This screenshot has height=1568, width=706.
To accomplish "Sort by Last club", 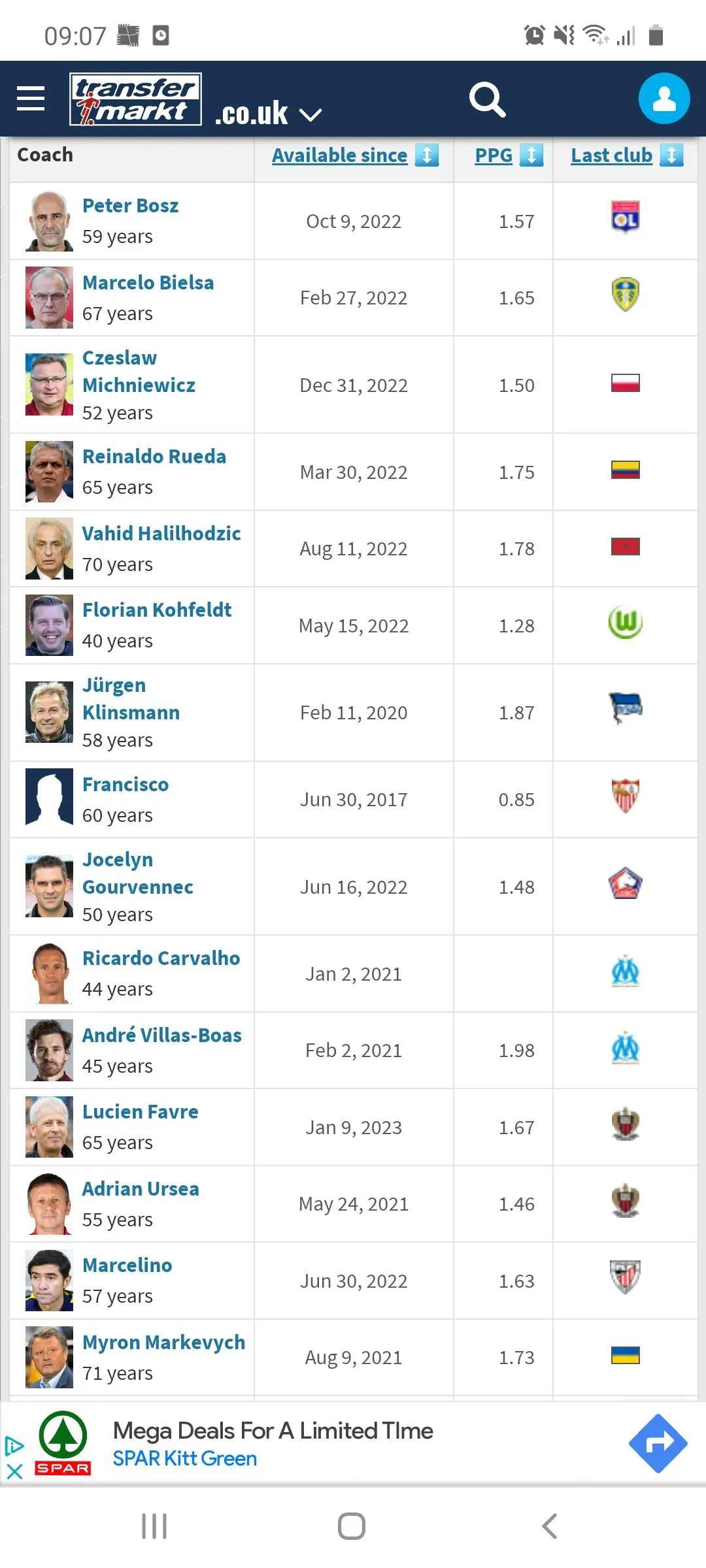I will click(x=612, y=155).
